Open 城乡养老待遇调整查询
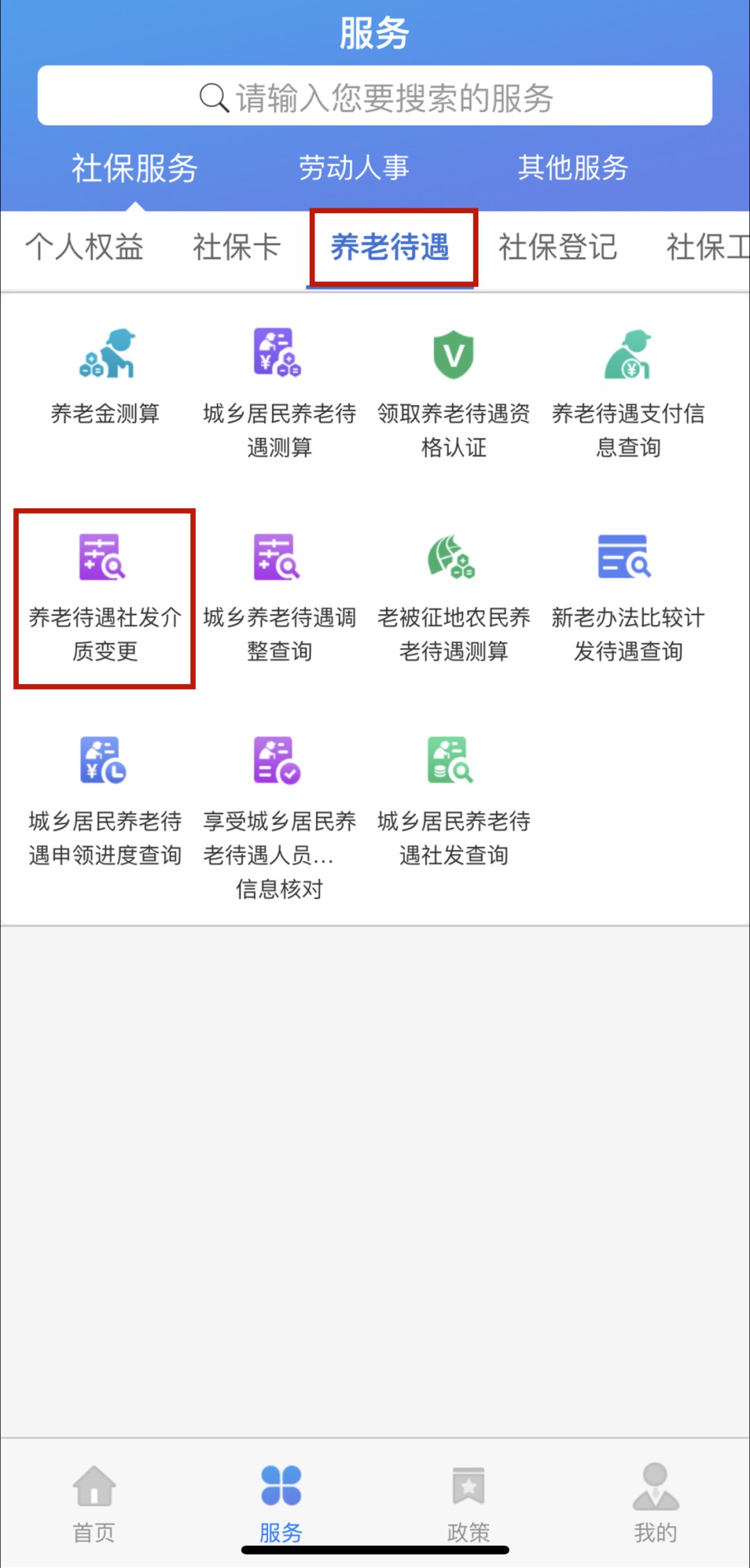This screenshot has height=1568, width=750. tap(279, 597)
